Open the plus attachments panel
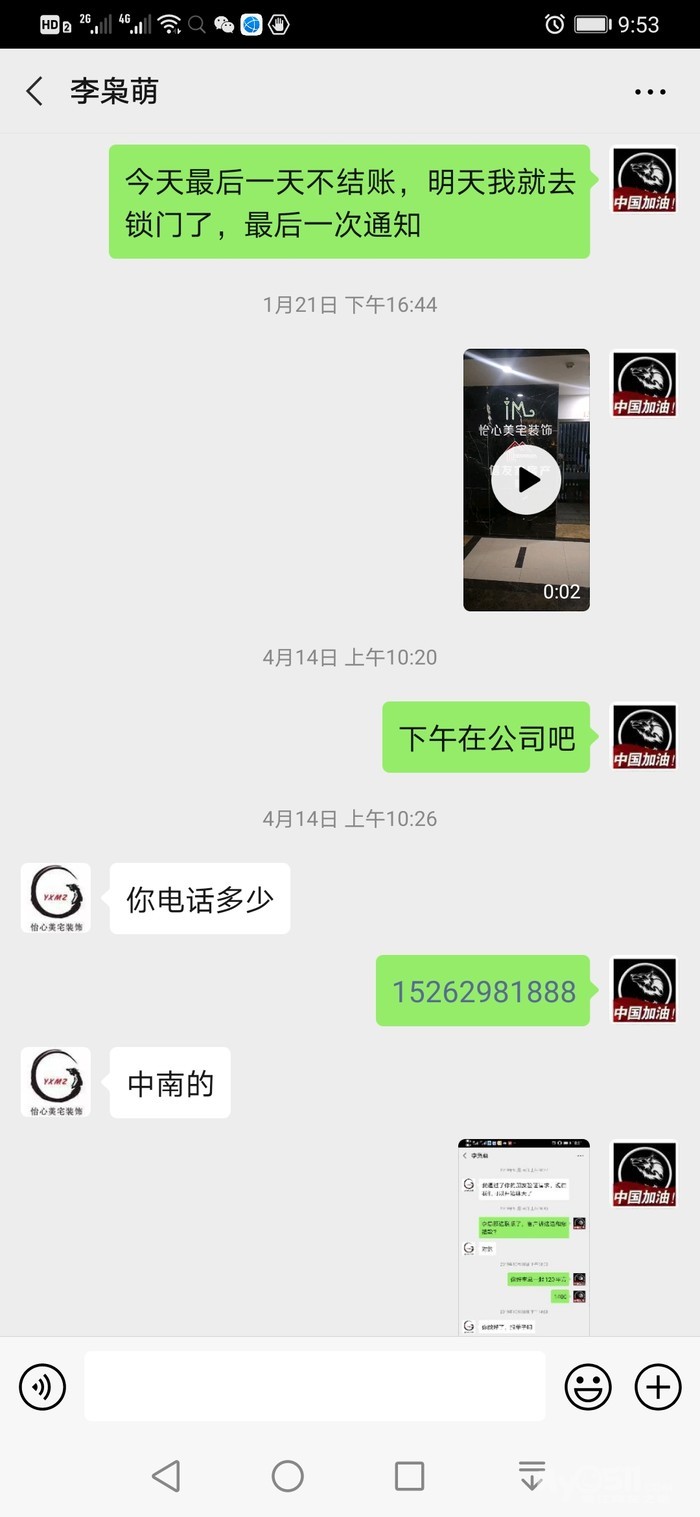Screen dimensions: 700x1517 tap(658, 1386)
